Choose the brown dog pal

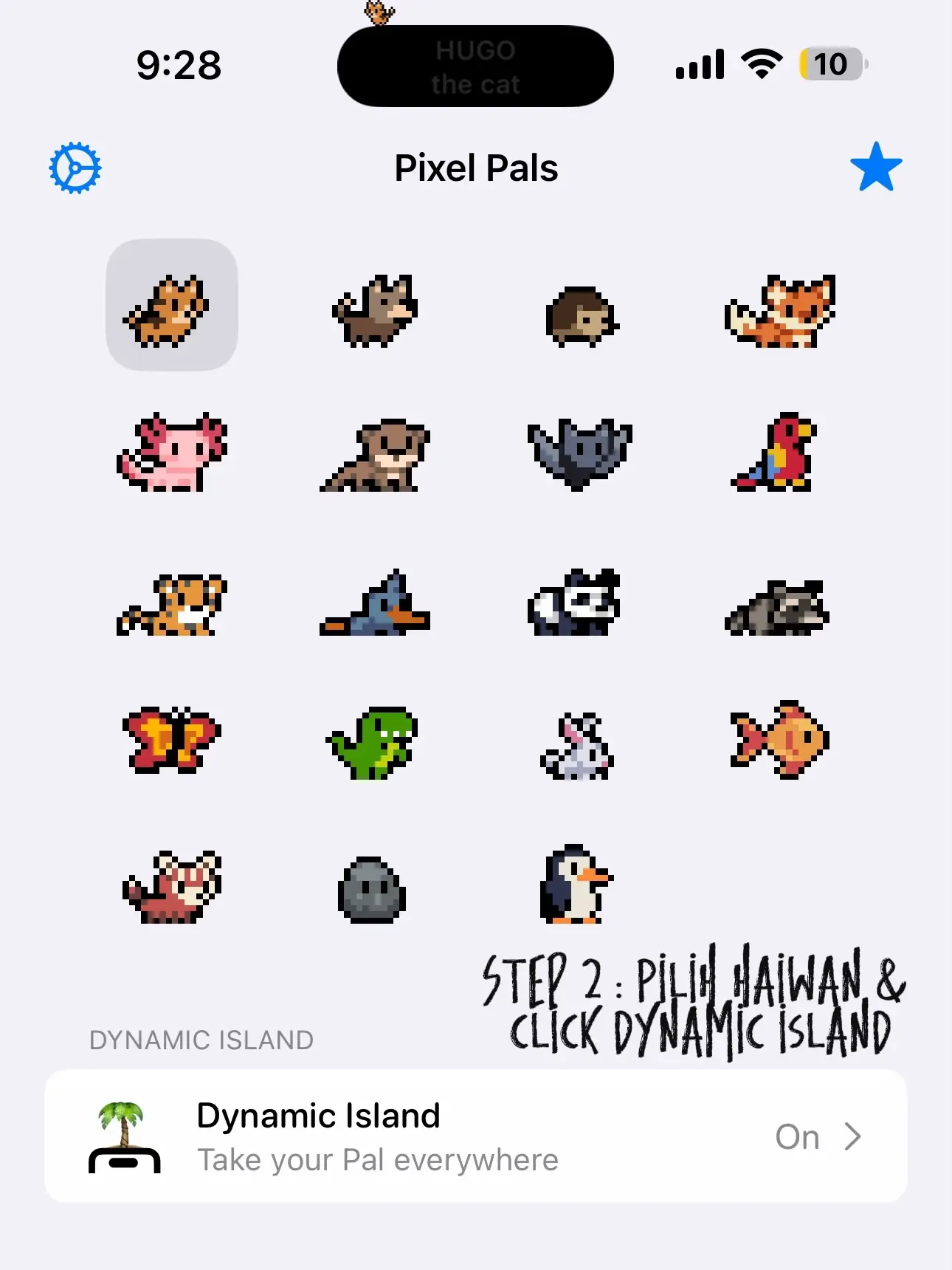[x=376, y=310]
